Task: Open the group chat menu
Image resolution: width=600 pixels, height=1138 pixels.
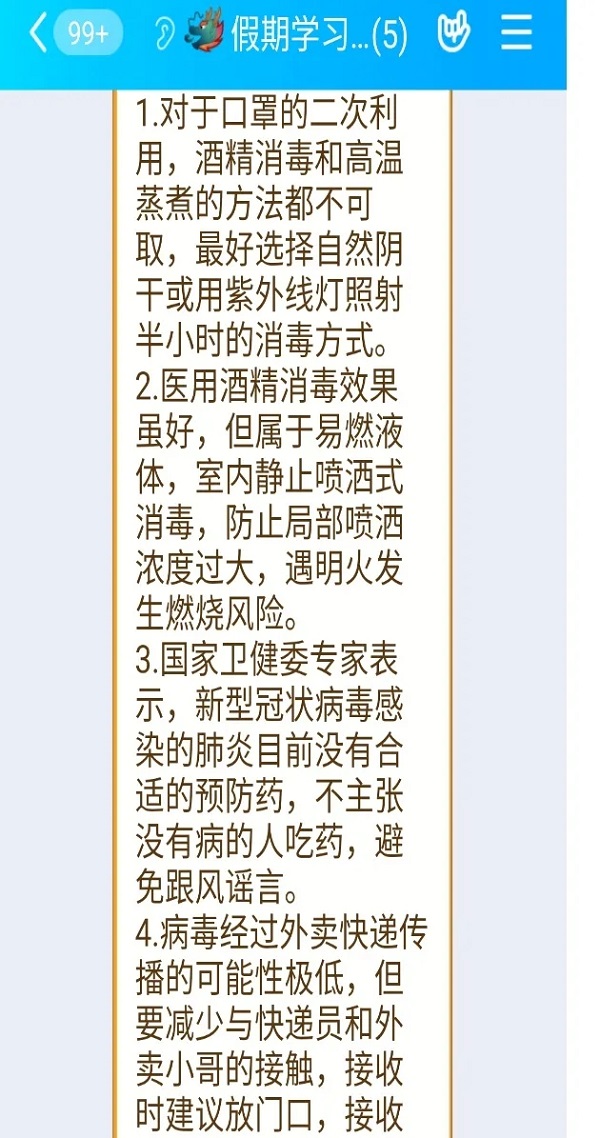Action: (517, 33)
